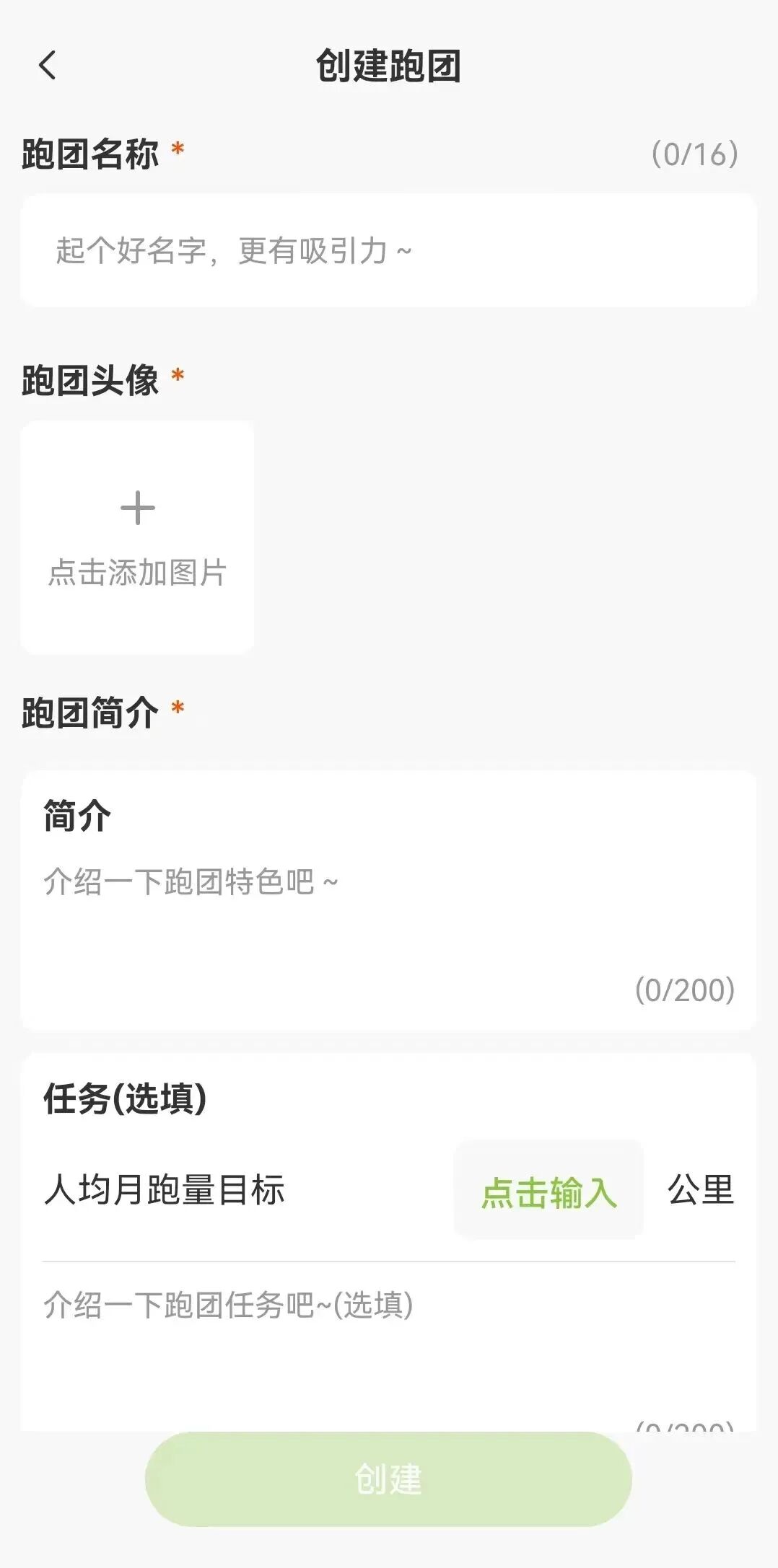Focus the 跑团名称 name field
This screenshot has width=778, height=1568.
tap(388, 250)
